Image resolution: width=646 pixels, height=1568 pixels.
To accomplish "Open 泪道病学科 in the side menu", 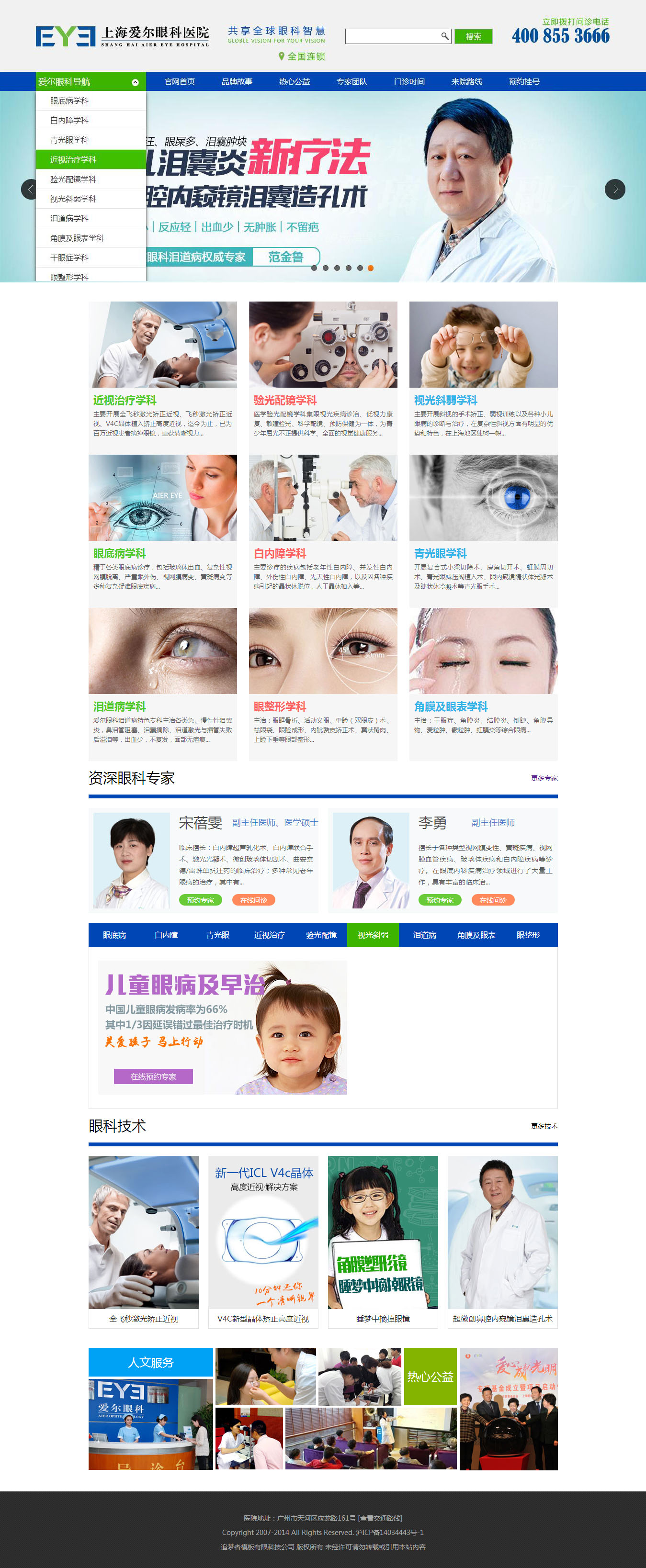I will pyautogui.click(x=69, y=219).
